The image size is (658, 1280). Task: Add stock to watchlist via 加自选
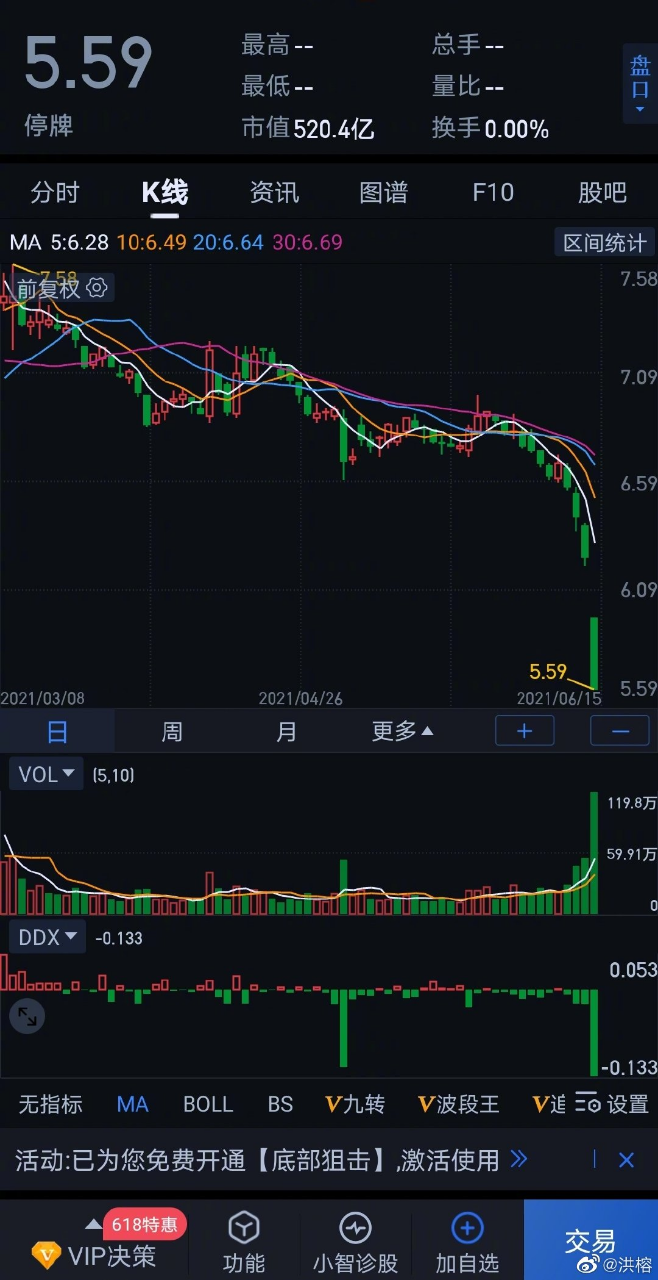coord(467,1243)
